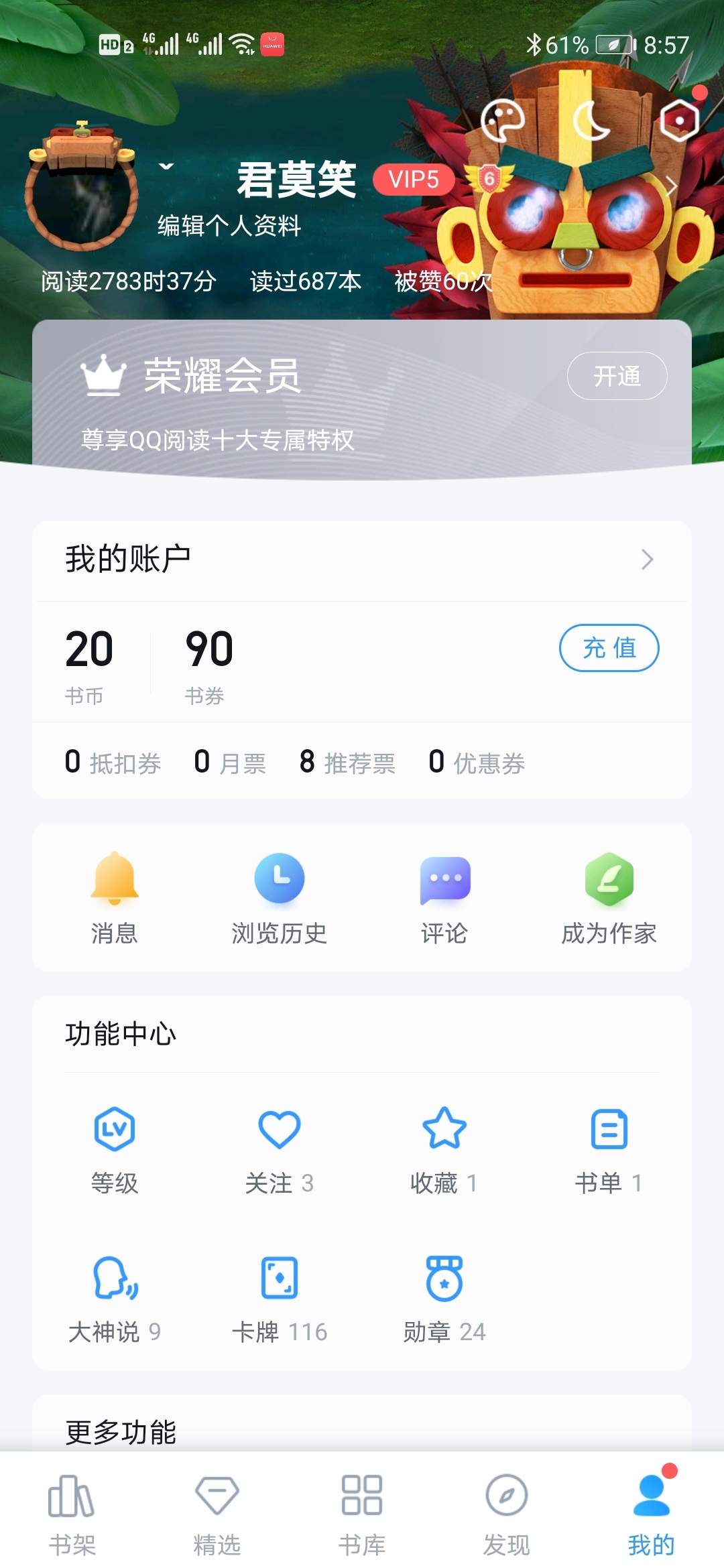Tap 充值 to recharge
Viewport: 724px width, 1568px height.
point(609,648)
